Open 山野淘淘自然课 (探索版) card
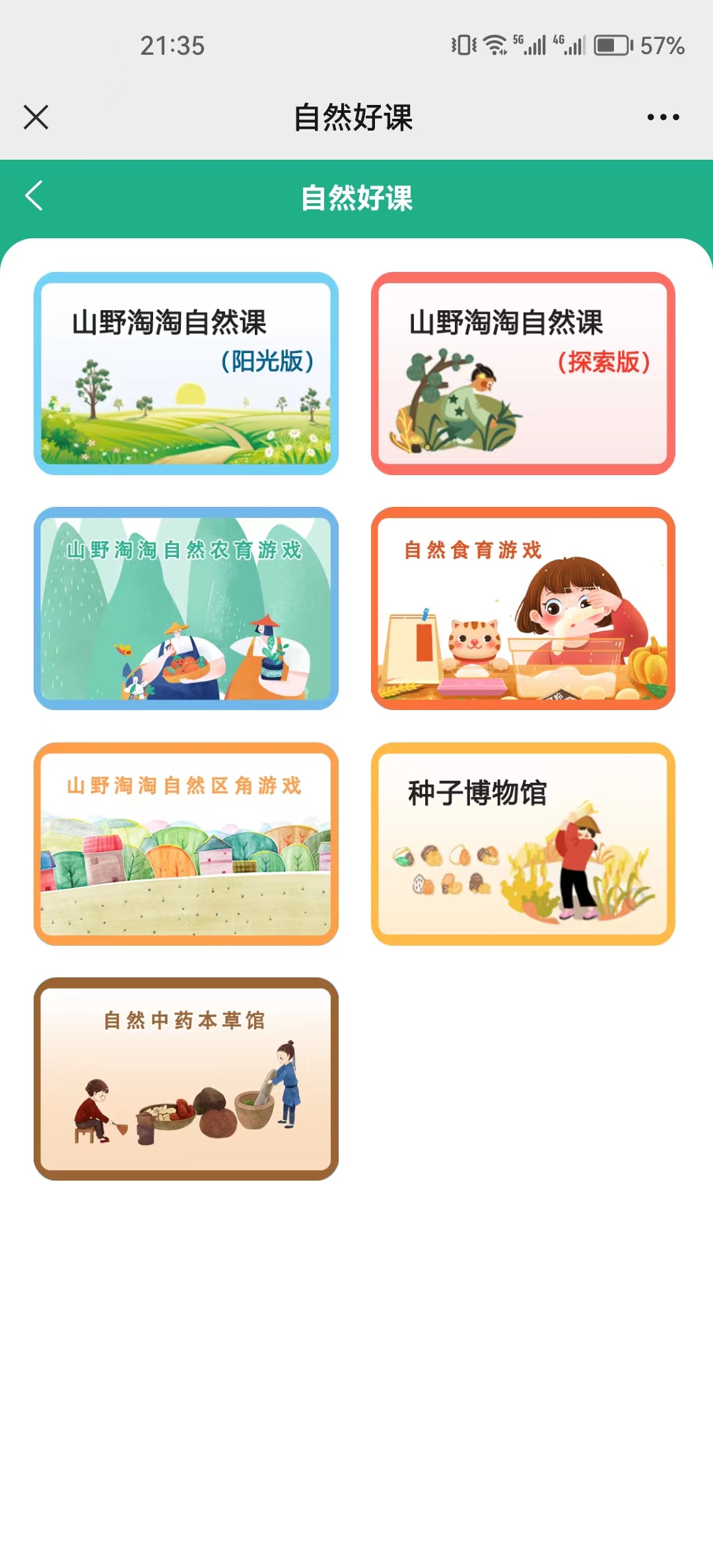The image size is (713, 1568). click(x=523, y=374)
